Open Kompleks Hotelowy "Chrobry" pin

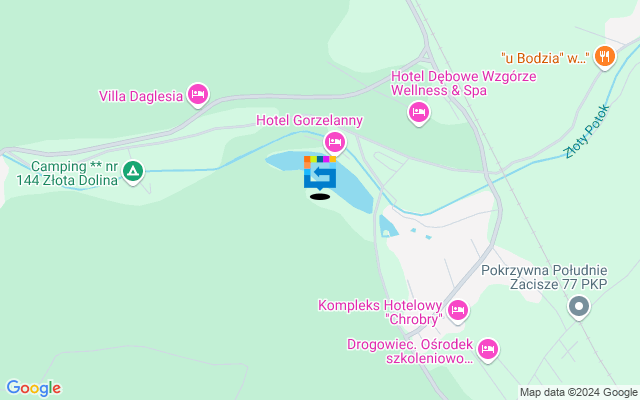click(458, 310)
